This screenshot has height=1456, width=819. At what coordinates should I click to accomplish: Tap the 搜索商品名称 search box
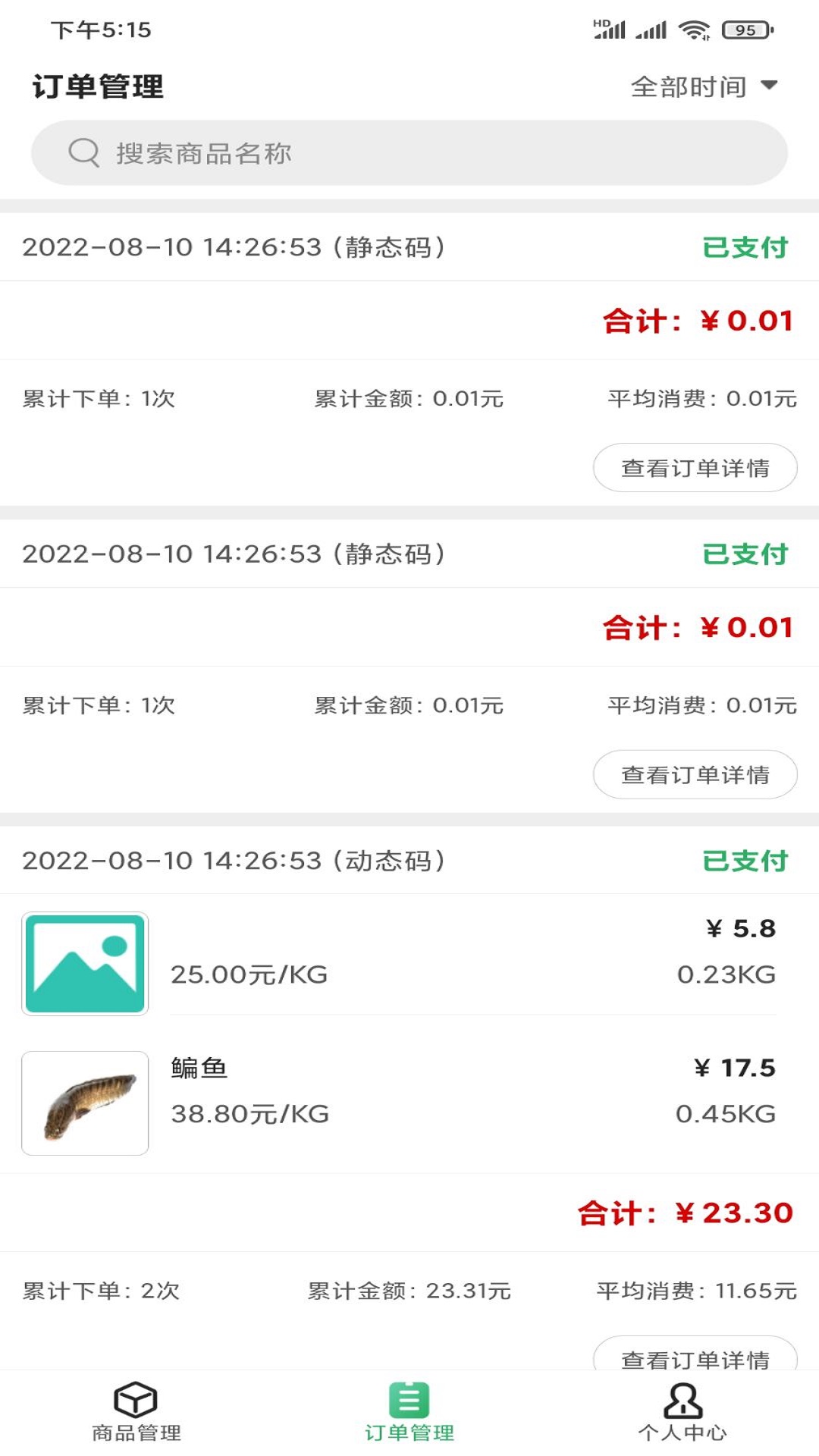[x=409, y=153]
